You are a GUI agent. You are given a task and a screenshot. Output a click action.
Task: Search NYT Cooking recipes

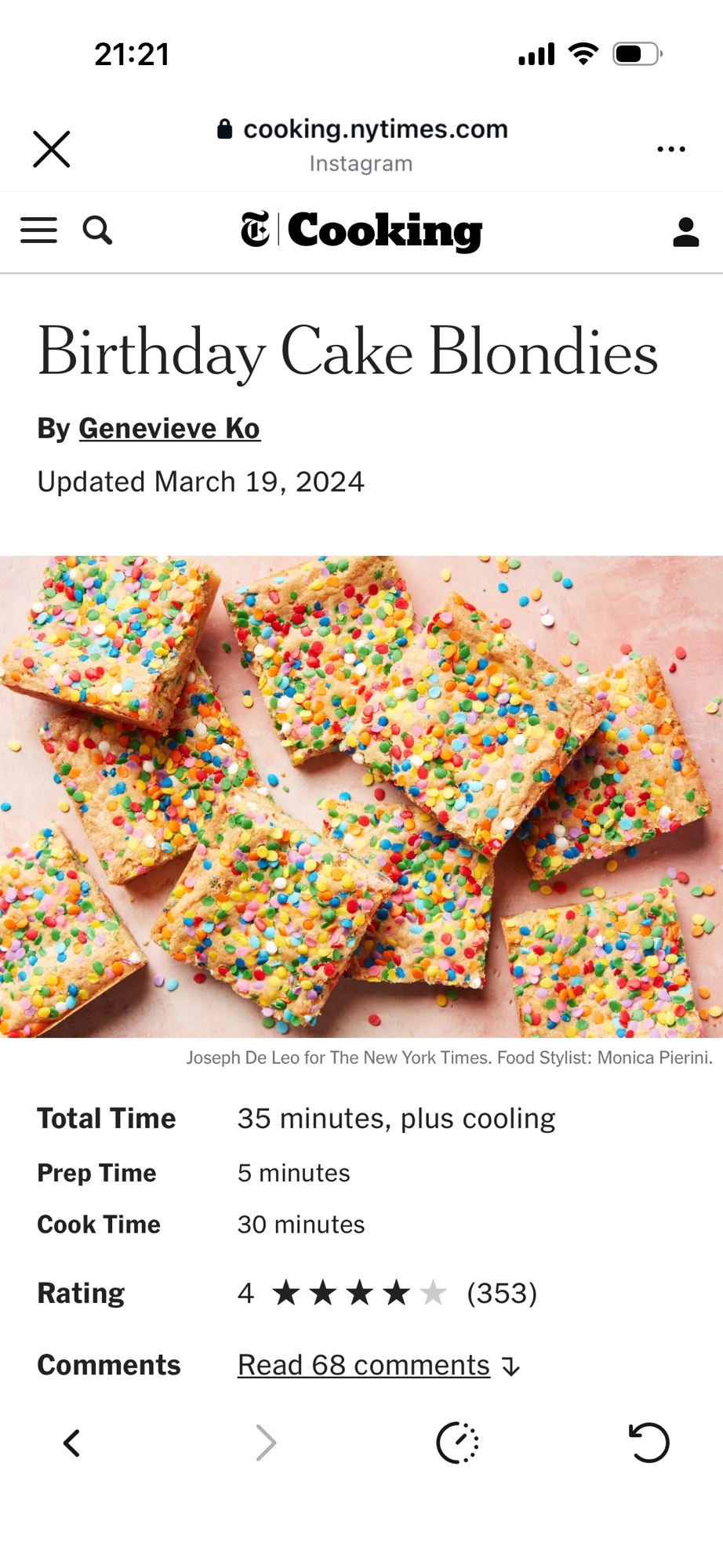(x=97, y=231)
